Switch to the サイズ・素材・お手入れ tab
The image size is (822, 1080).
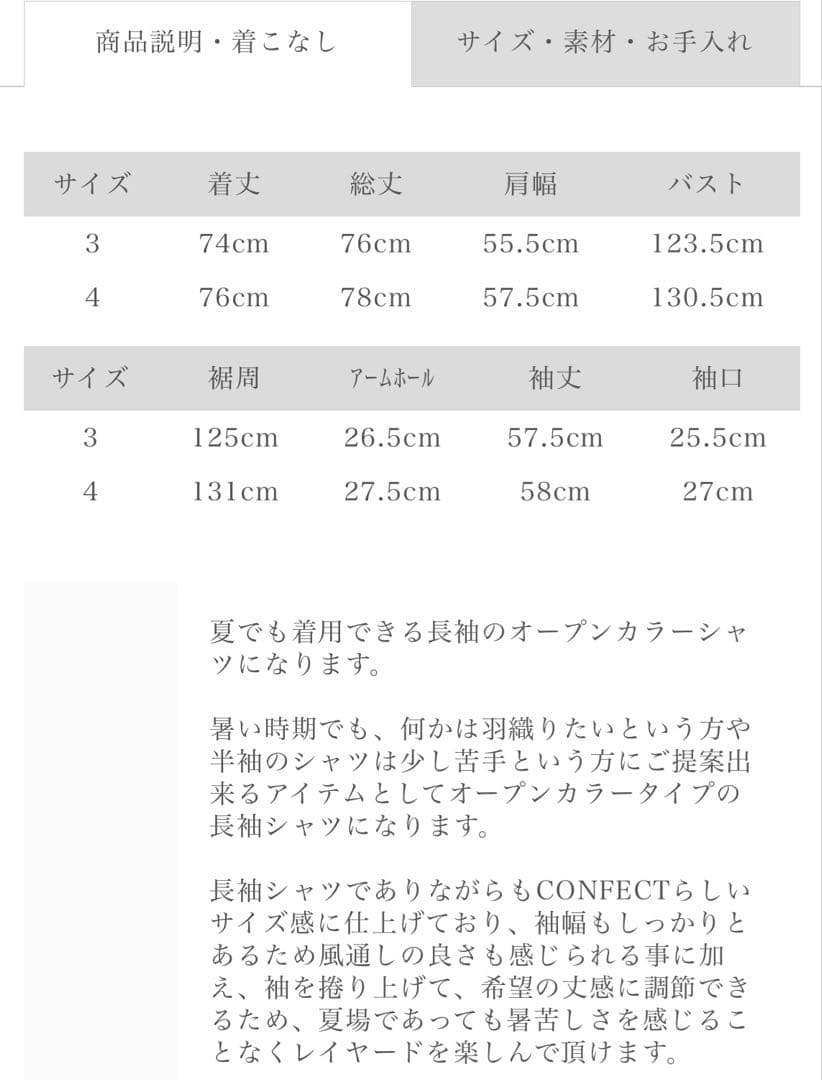point(605,43)
